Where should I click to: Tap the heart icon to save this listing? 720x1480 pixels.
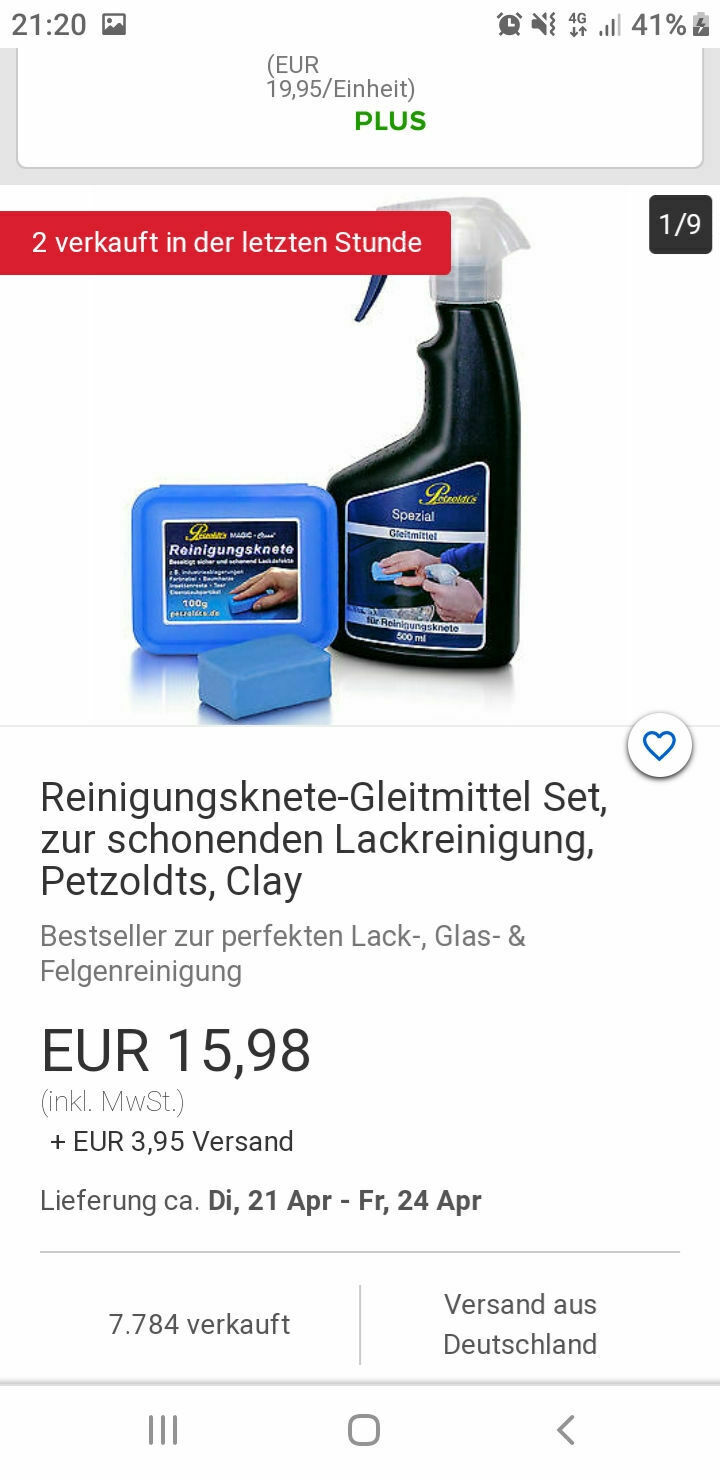click(658, 745)
